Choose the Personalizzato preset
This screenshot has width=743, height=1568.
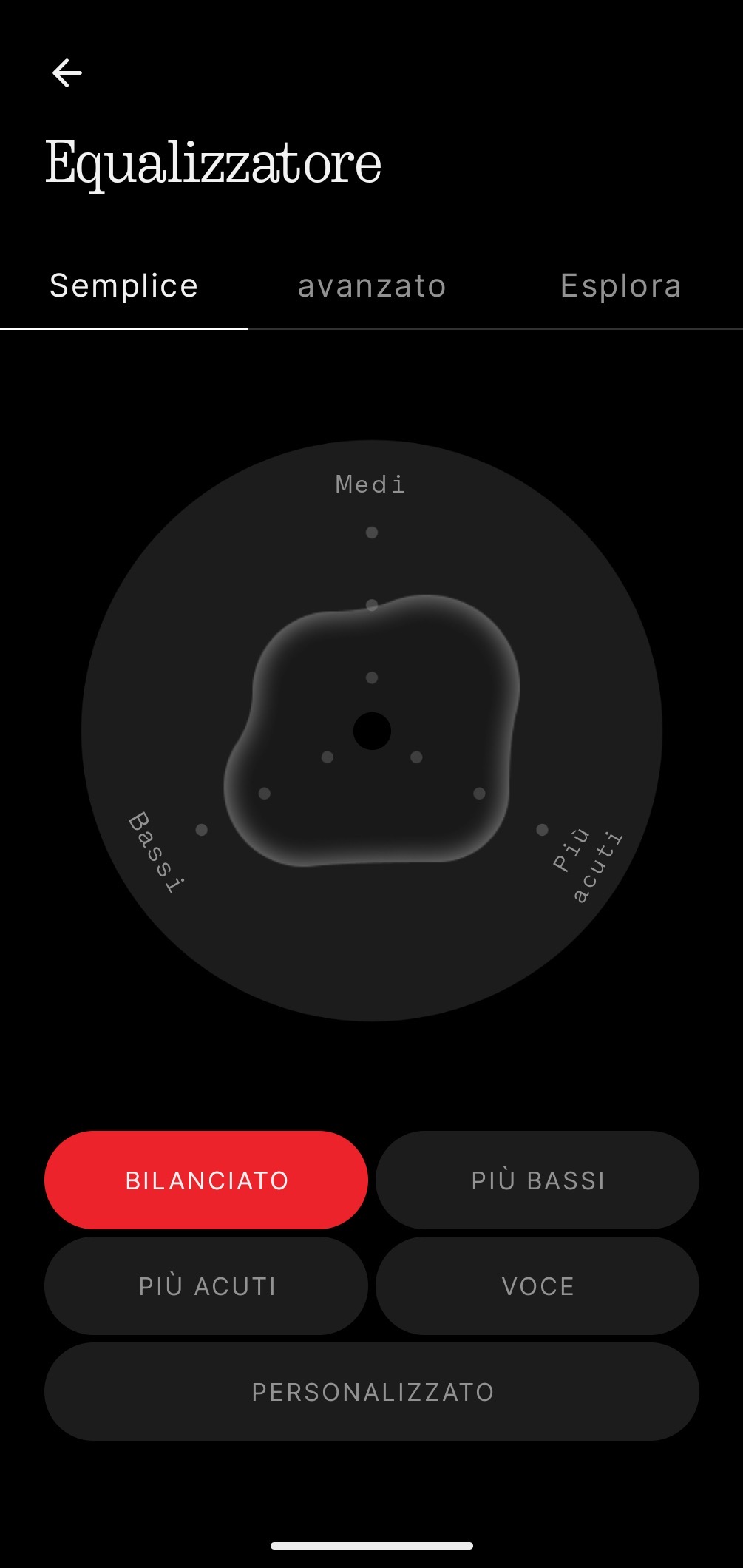(x=372, y=1391)
